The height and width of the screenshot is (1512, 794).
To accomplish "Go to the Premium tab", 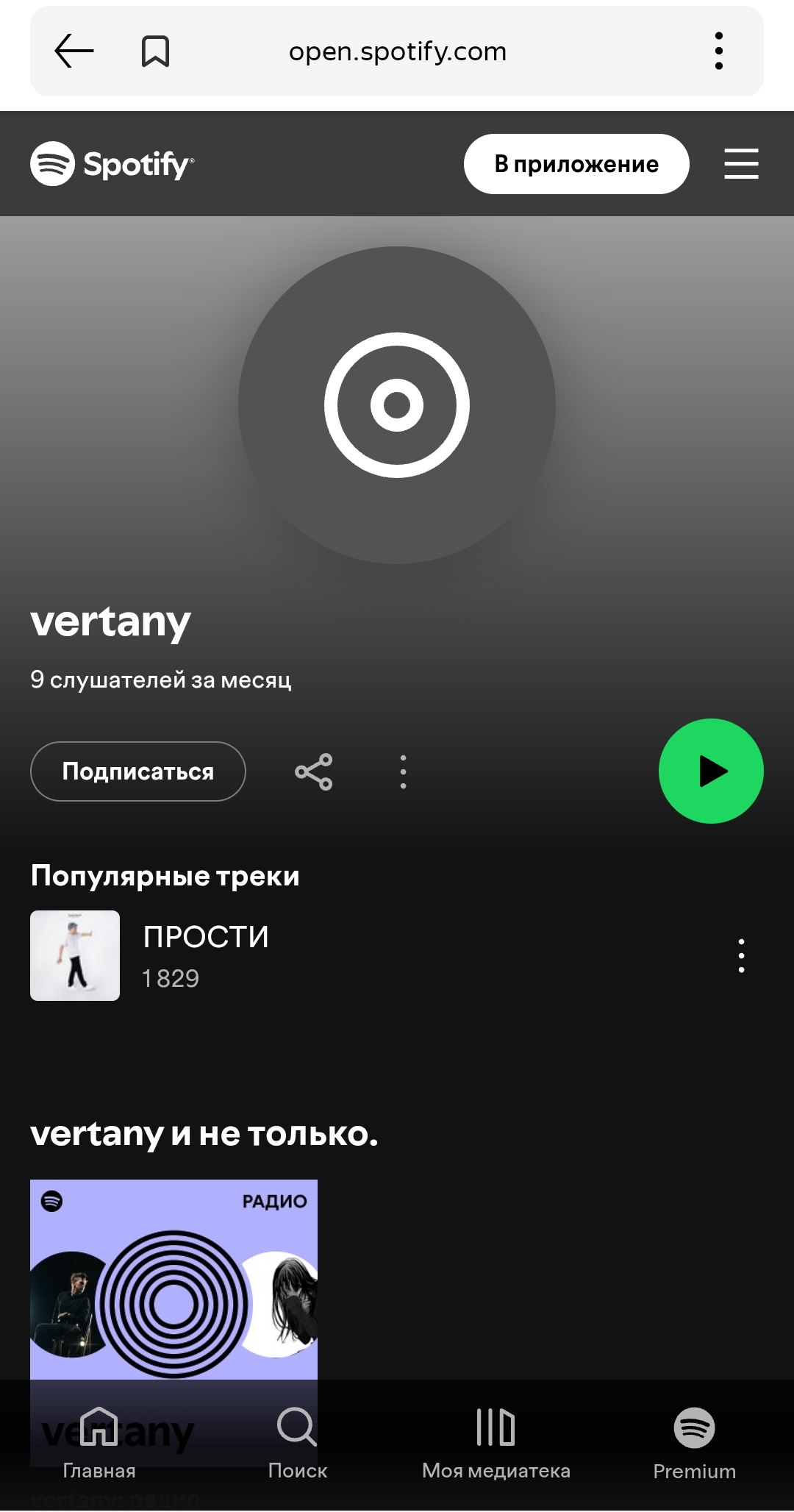I will 695,1443.
